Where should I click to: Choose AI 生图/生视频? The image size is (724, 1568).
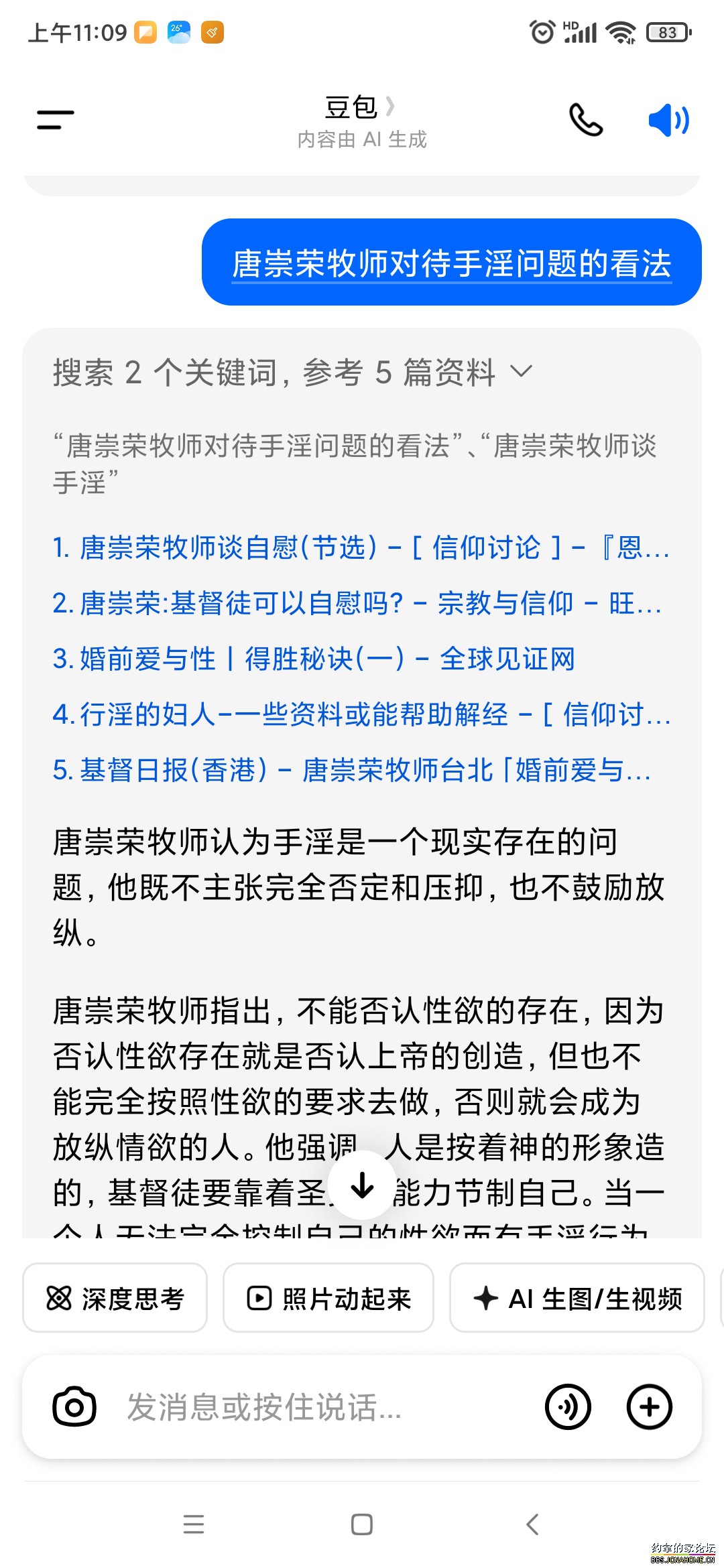[x=577, y=1298]
